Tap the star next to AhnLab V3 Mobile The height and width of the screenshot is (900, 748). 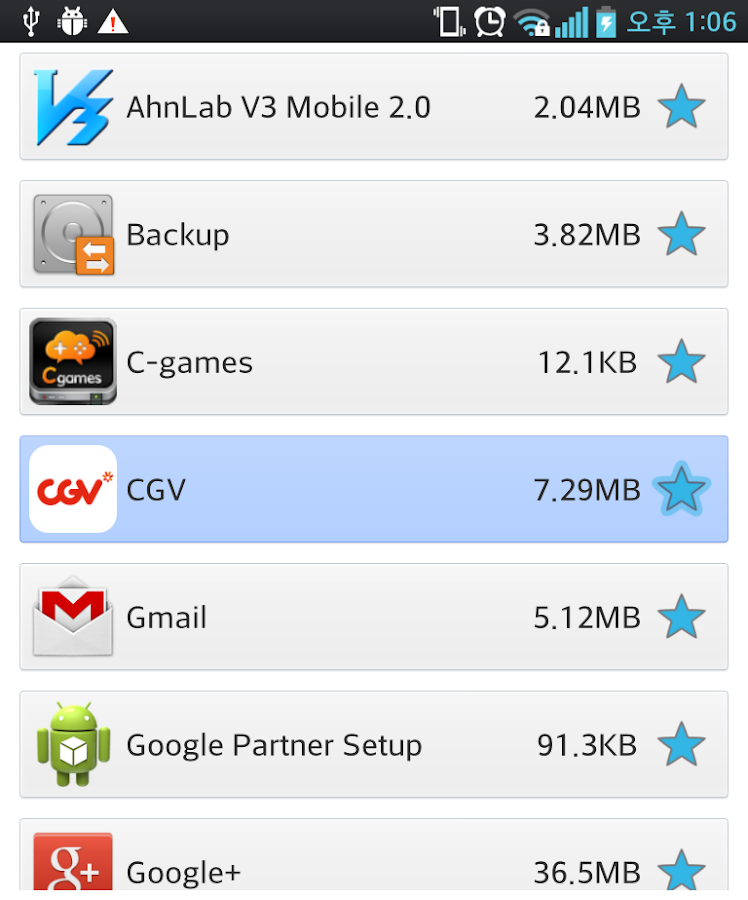point(682,107)
